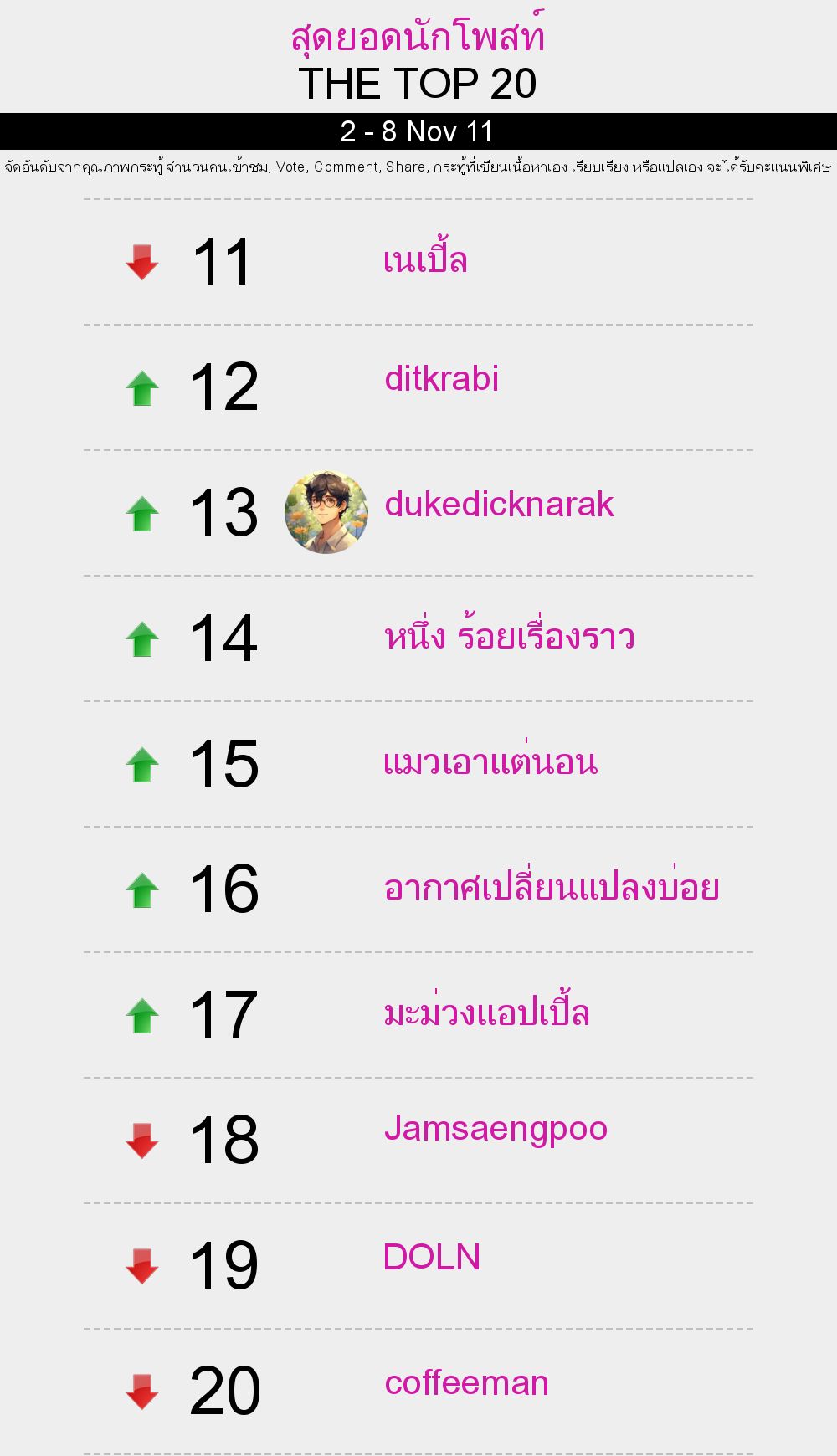Open อากาศเปลี่ยนแปลงบ่อย profile link
This screenshot has width=837, height=1456.
click(x=552, y=888)
